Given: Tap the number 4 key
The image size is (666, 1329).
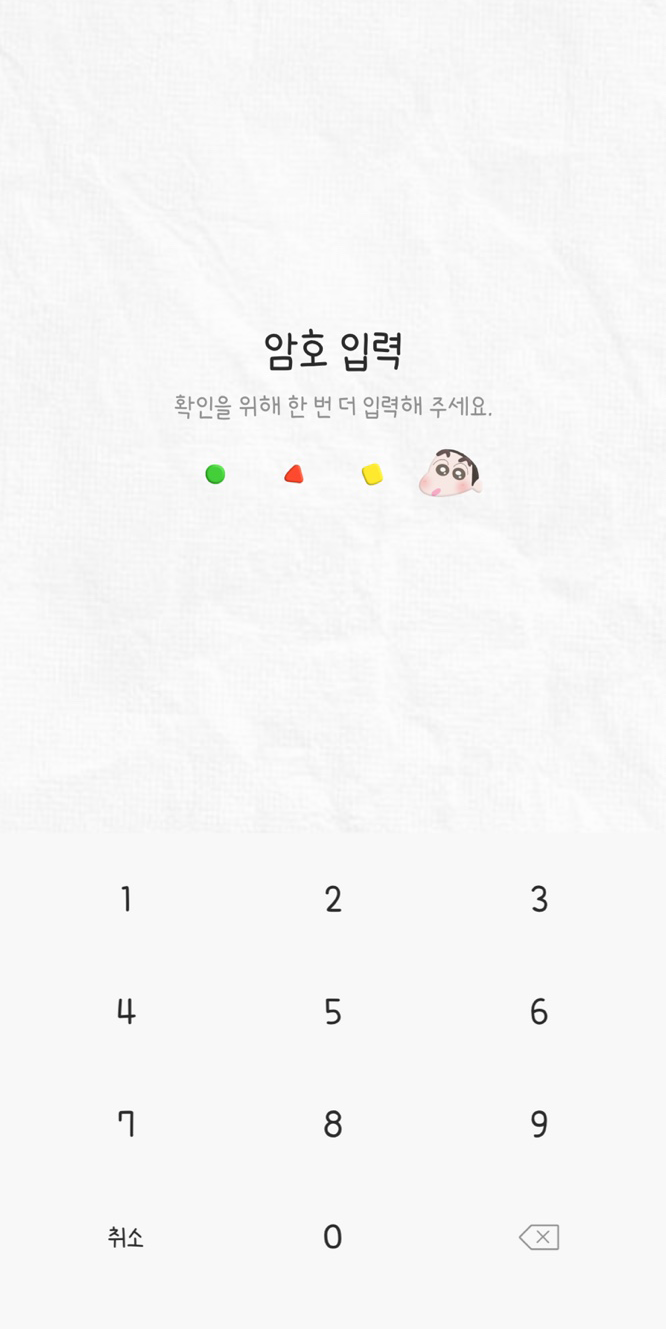Looking at the screenshot, I should (126, 1012).
